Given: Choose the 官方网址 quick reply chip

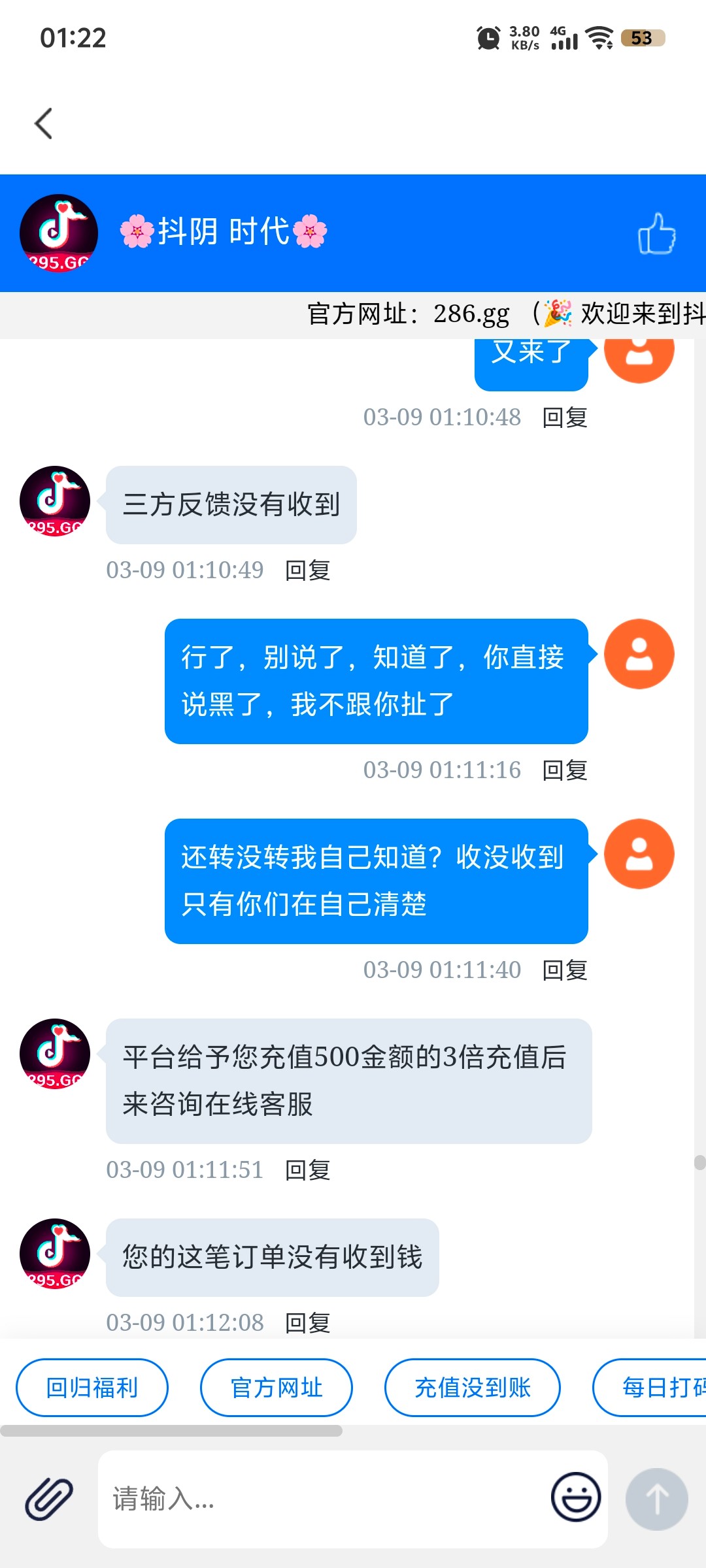Looking at the screenshot, I should pos(277,1388).
